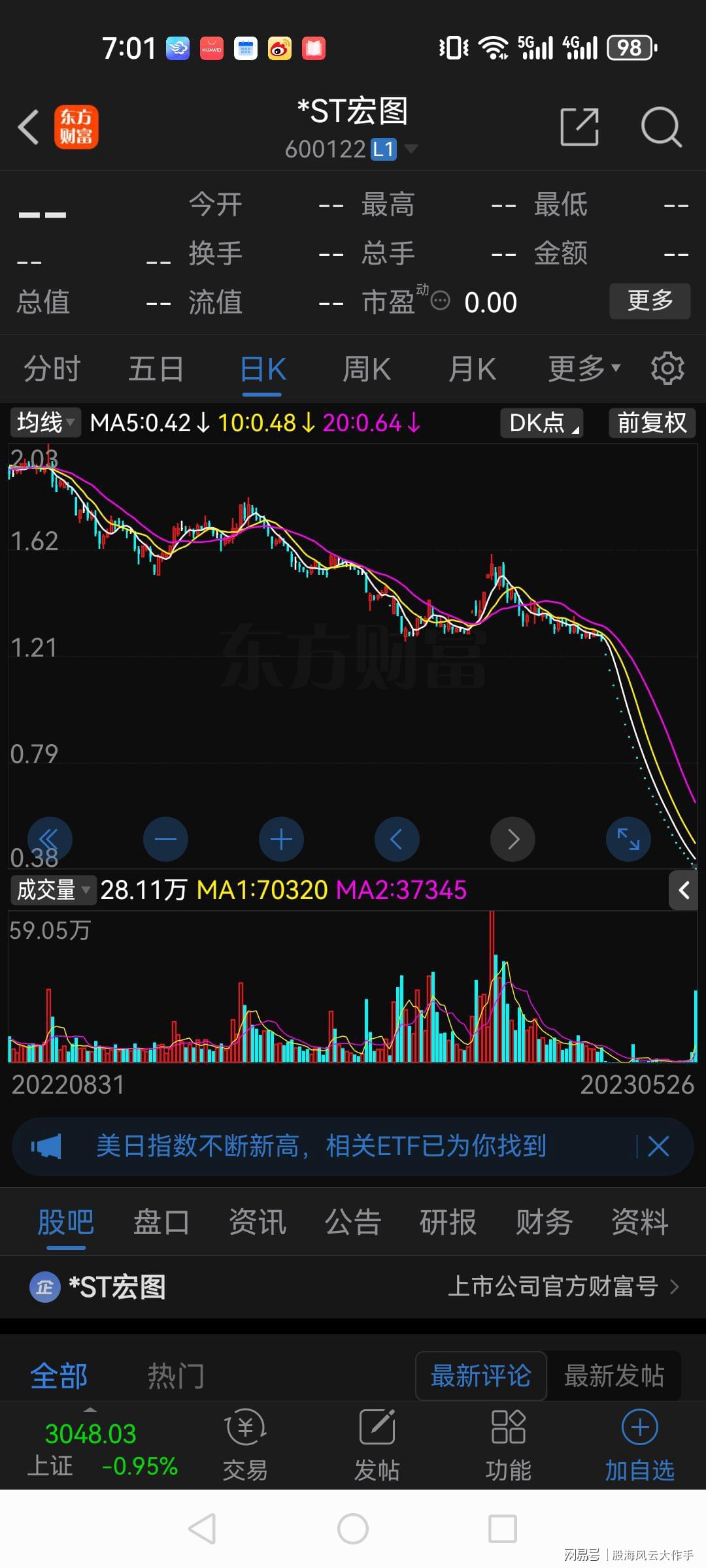Zoom out the K-line chart with minus
This screenshot has height=1568, width=706.
(165, 839)
